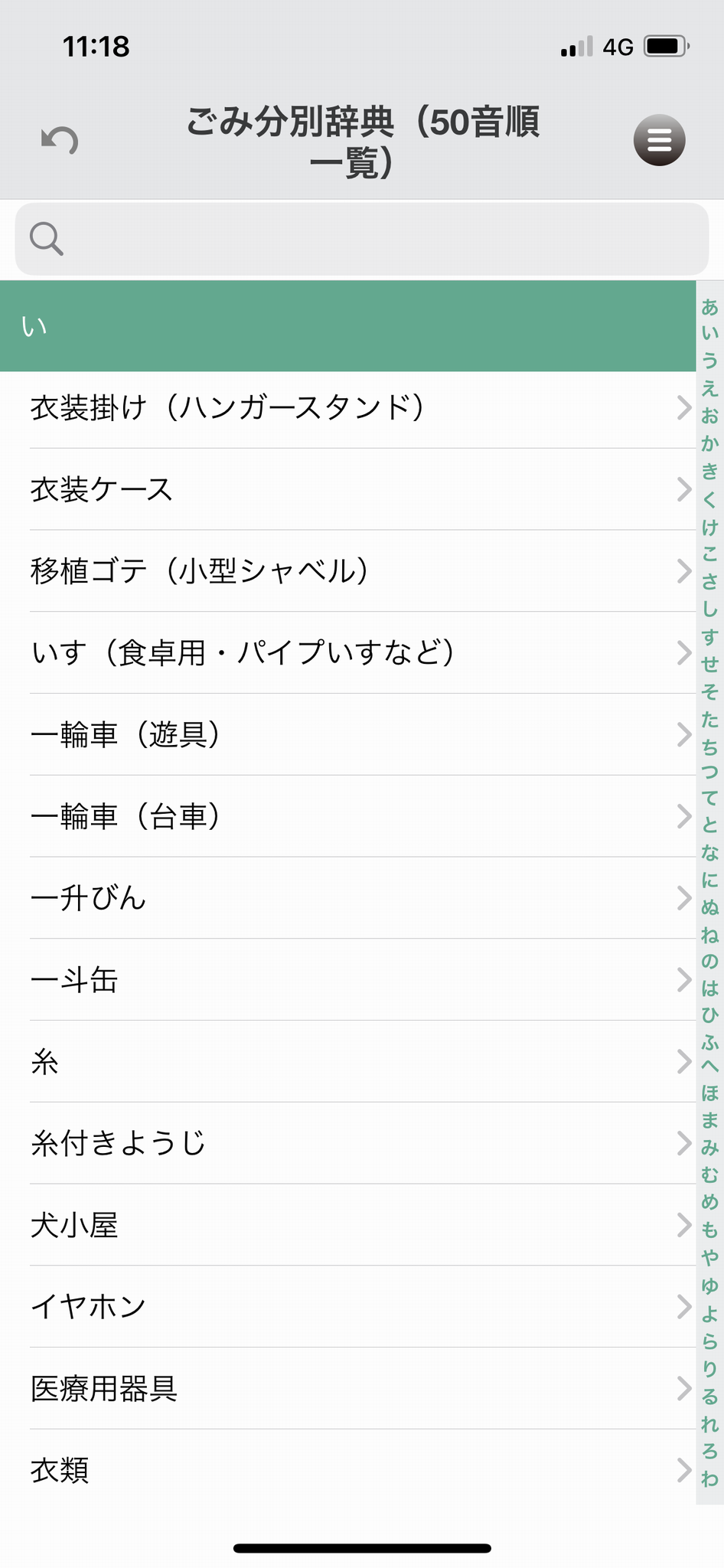Open the hamburger menu button
724x1568 pixels.
click(659, 141)
